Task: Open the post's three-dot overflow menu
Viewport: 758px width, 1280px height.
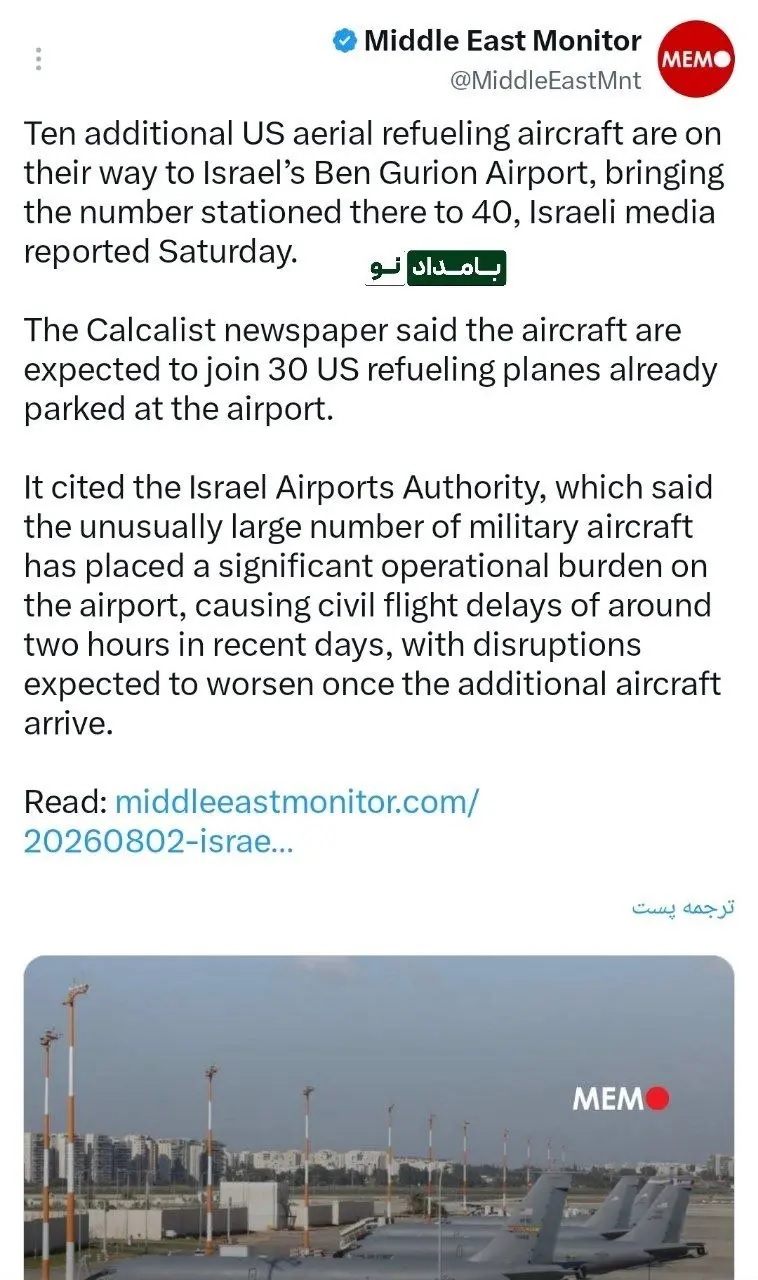Action: (x=38, y=58)
